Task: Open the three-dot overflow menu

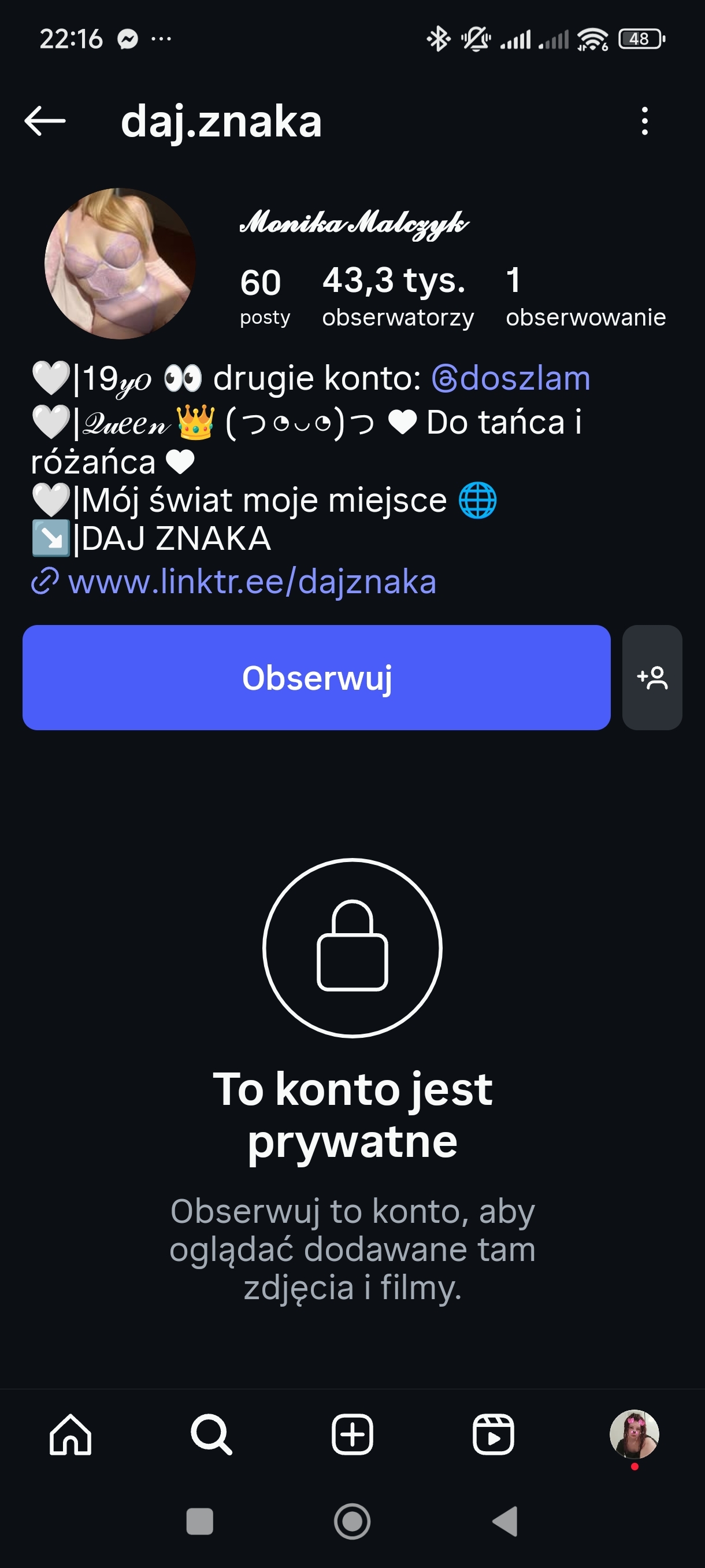Action: click(644, 120)
